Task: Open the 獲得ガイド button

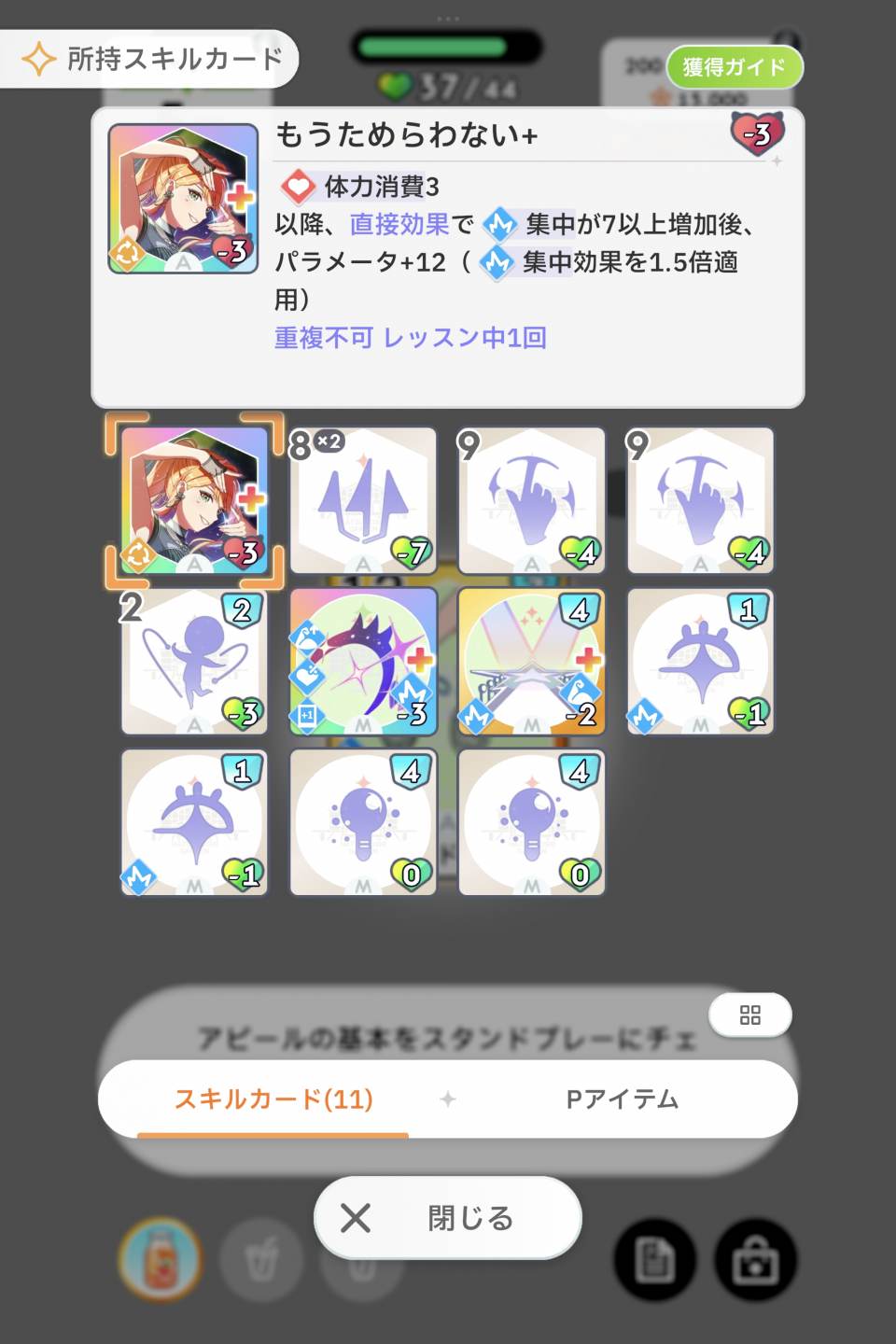Action: pos(735,67)
